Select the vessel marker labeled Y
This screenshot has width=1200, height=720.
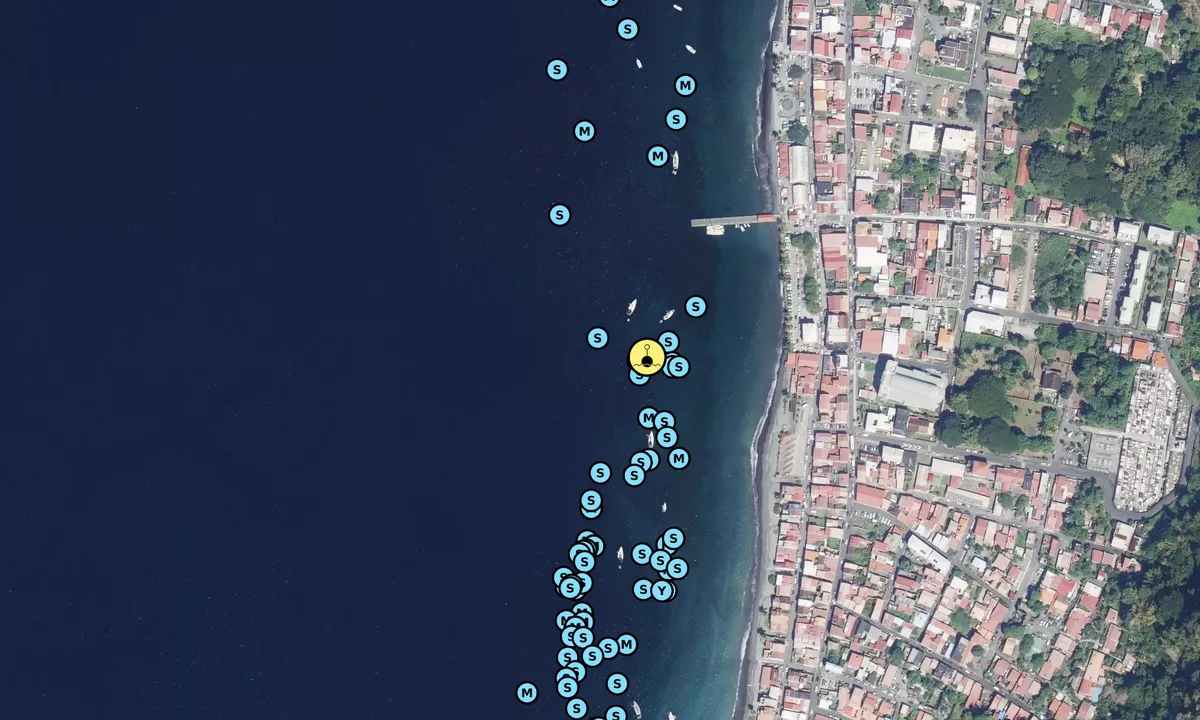pos(662,591)
